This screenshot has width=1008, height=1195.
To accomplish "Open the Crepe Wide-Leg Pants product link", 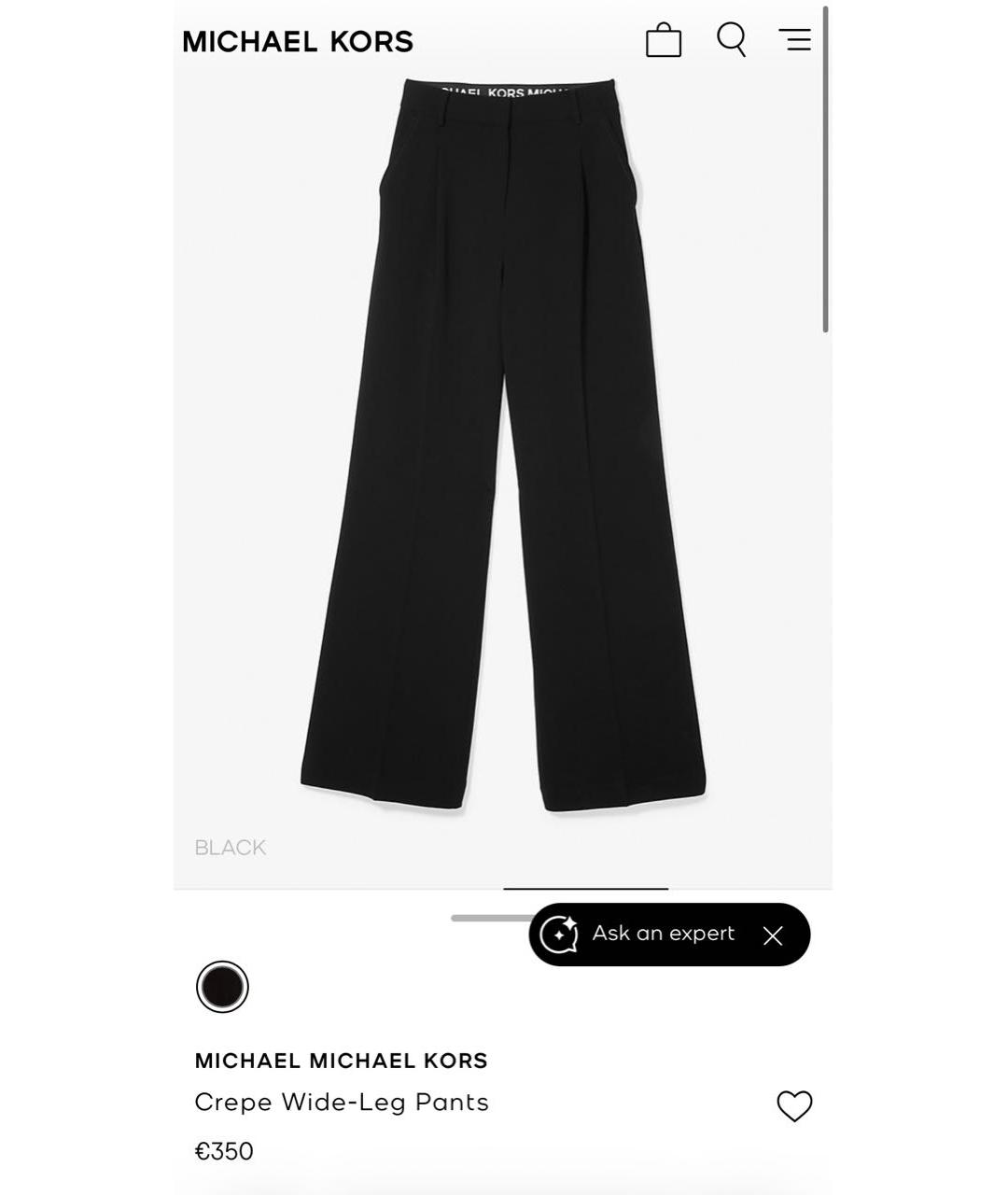I will [342, 1102].
